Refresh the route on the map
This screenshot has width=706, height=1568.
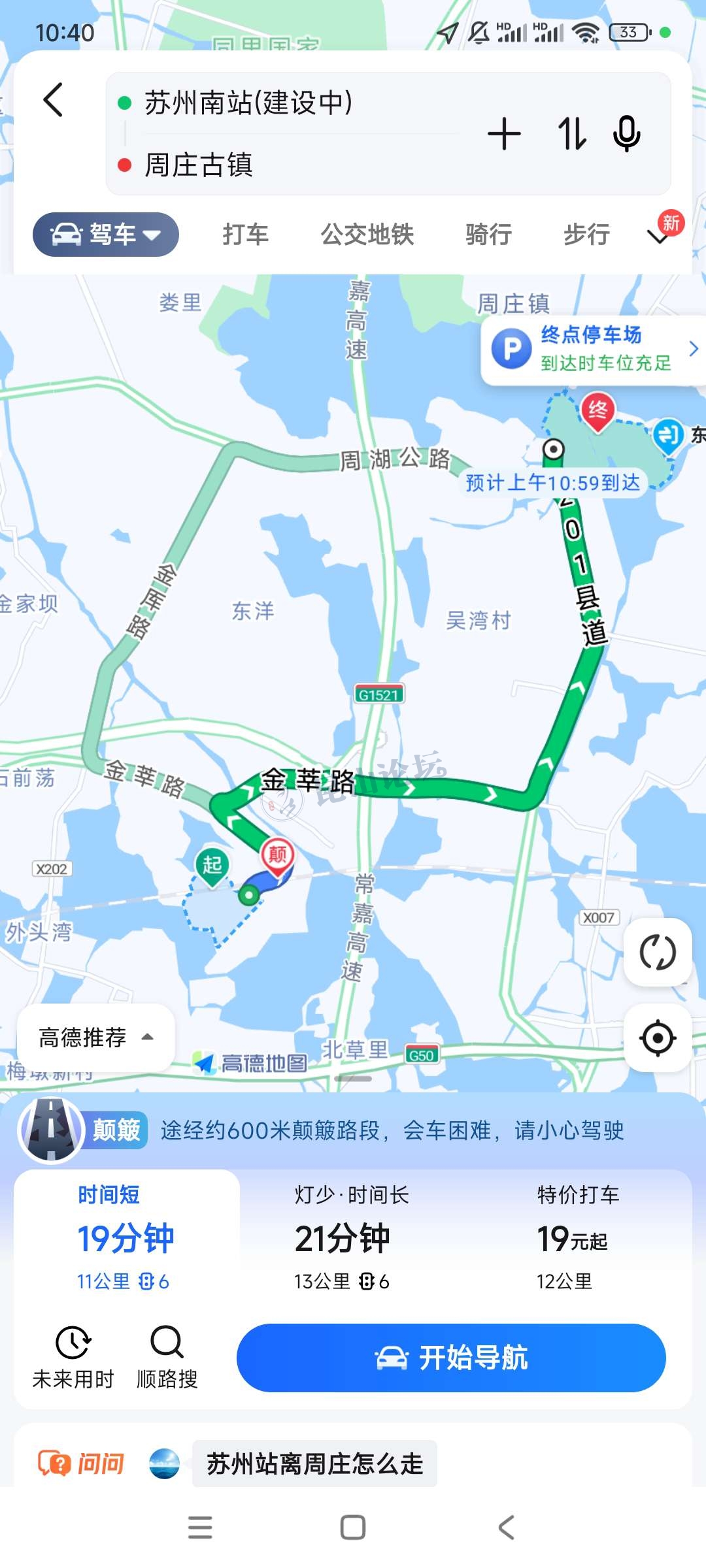[x=657, y=952]
